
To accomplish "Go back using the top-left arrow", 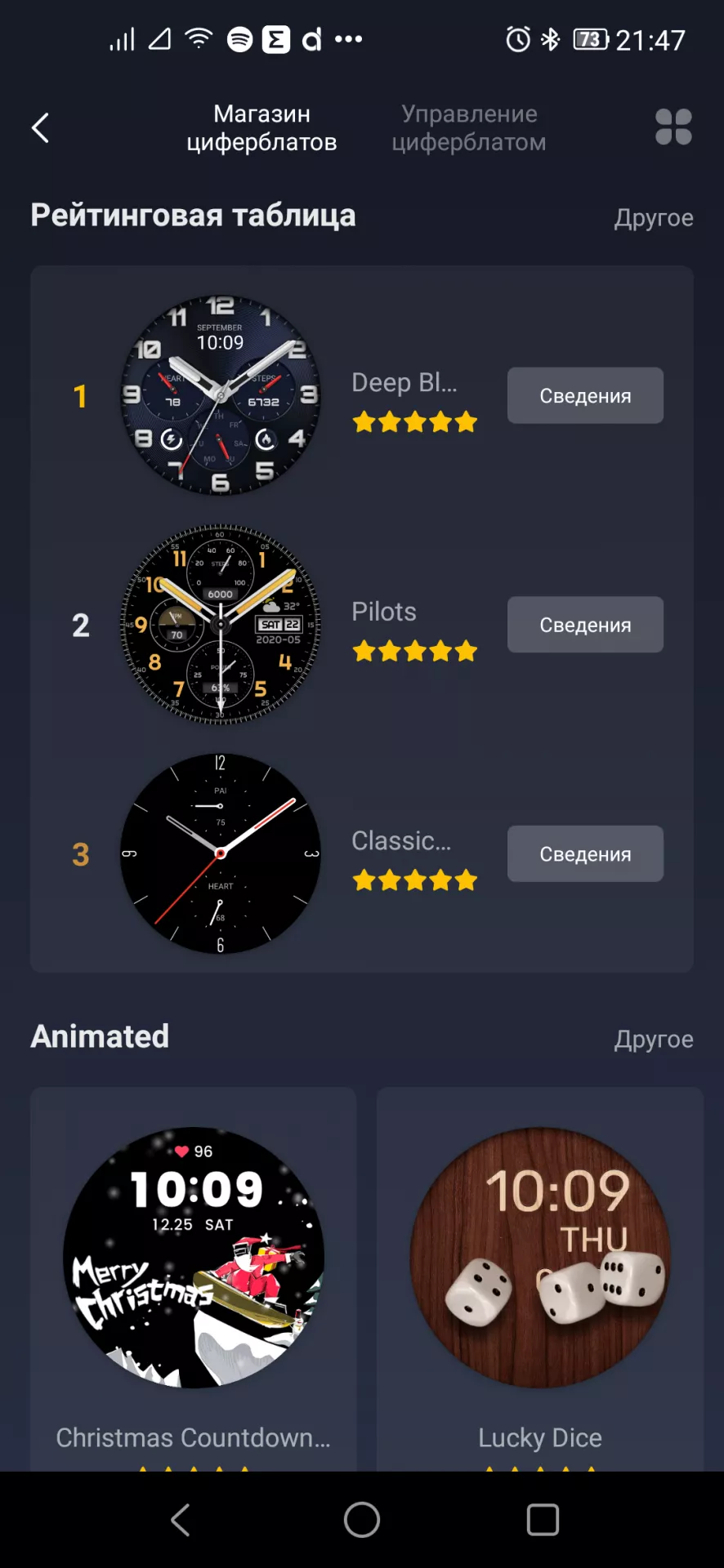I will point(40,128).
